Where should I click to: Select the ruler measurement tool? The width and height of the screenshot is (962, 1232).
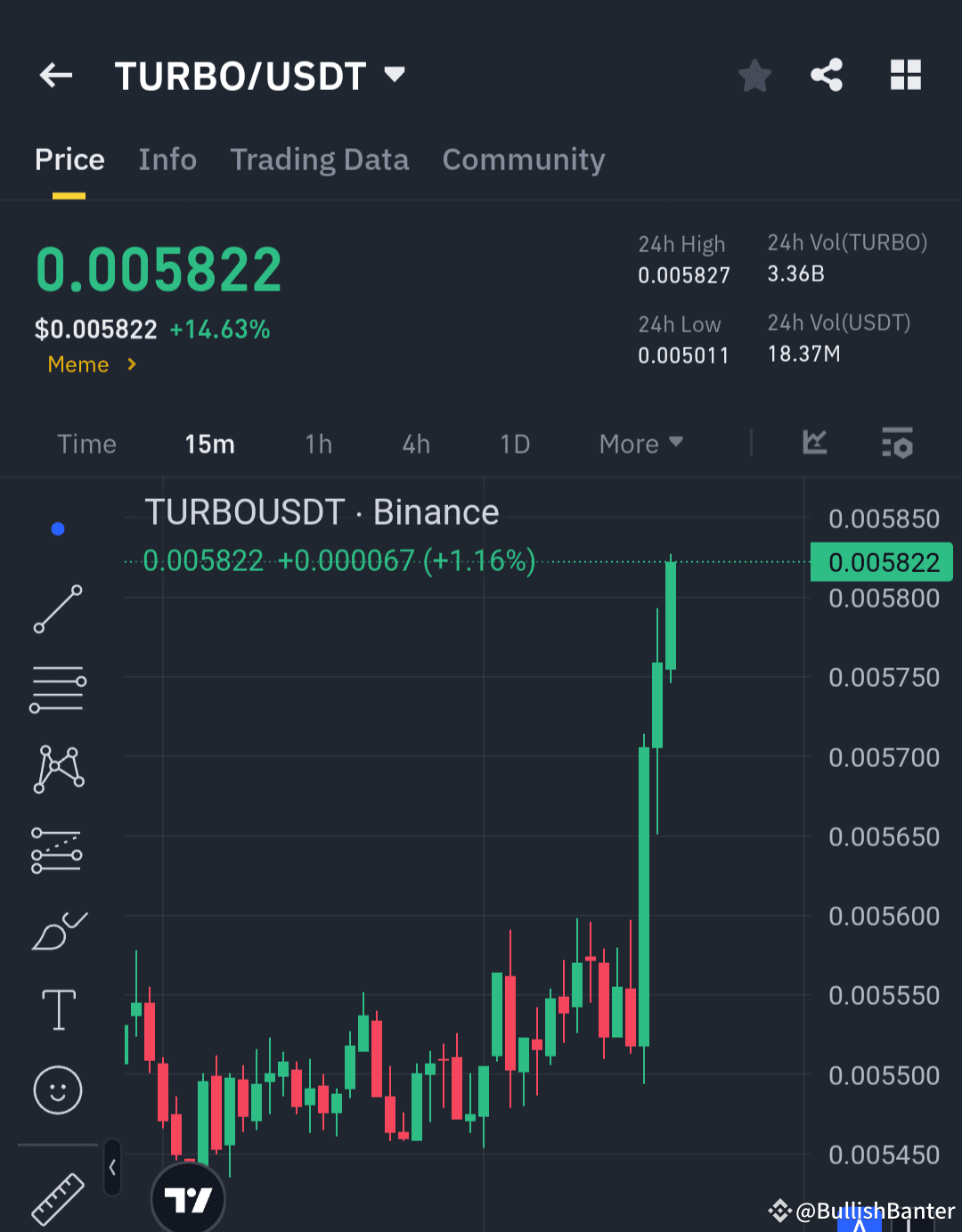pos(57,1198)
